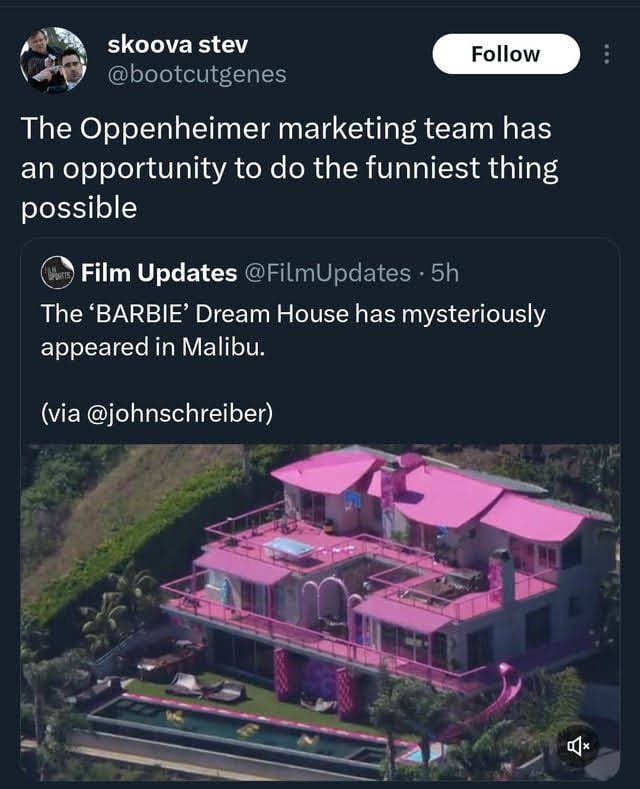Image resolution: width=640 pixels, height=789 pixels.
Task: Follow skoova stev
Action: tap(505, 54)
